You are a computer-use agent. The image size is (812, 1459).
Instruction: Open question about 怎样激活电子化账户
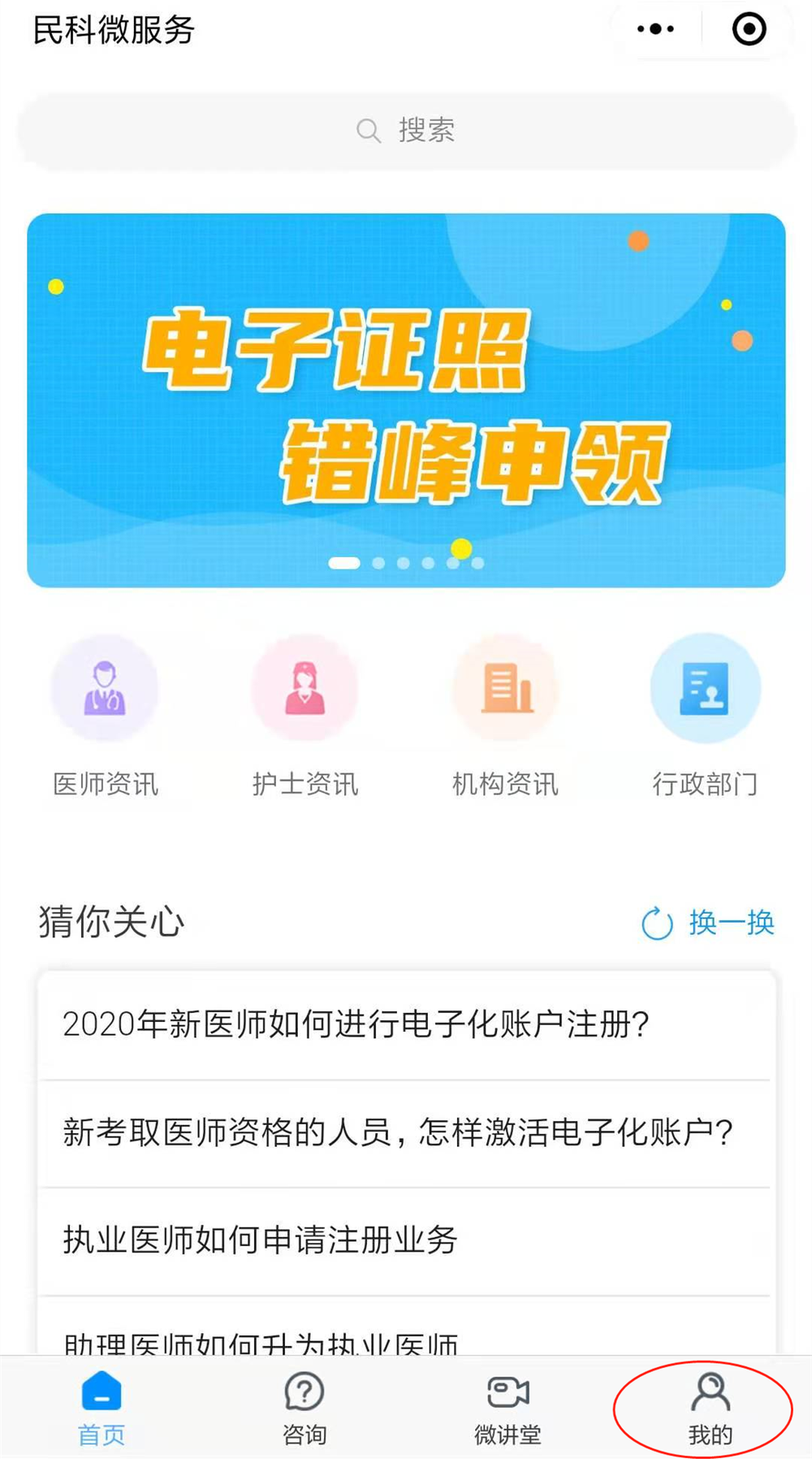coord(398,1132)
